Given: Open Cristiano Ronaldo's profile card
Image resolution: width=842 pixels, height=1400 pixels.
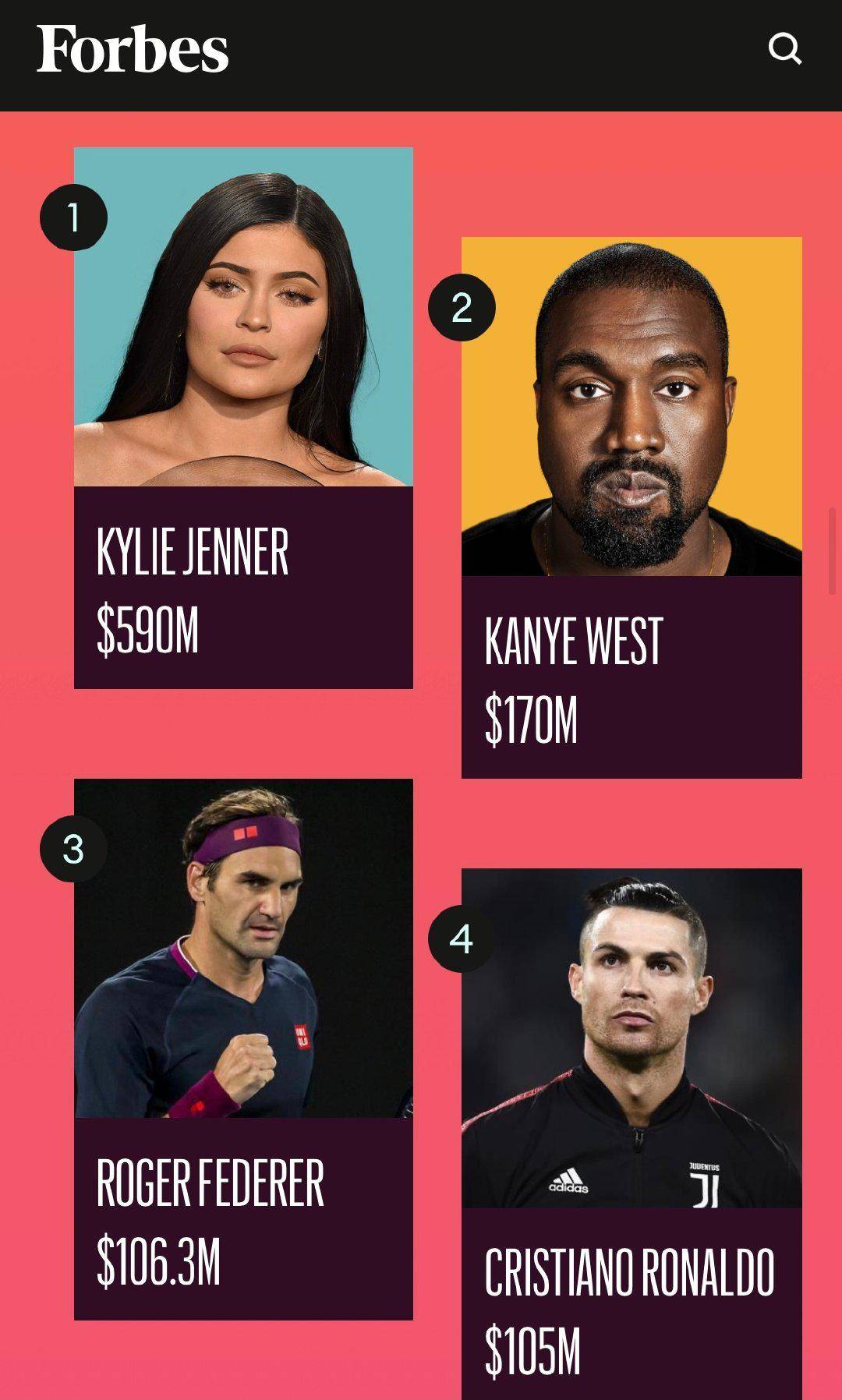Looking at the screenshot, I should click(631, 1134).
